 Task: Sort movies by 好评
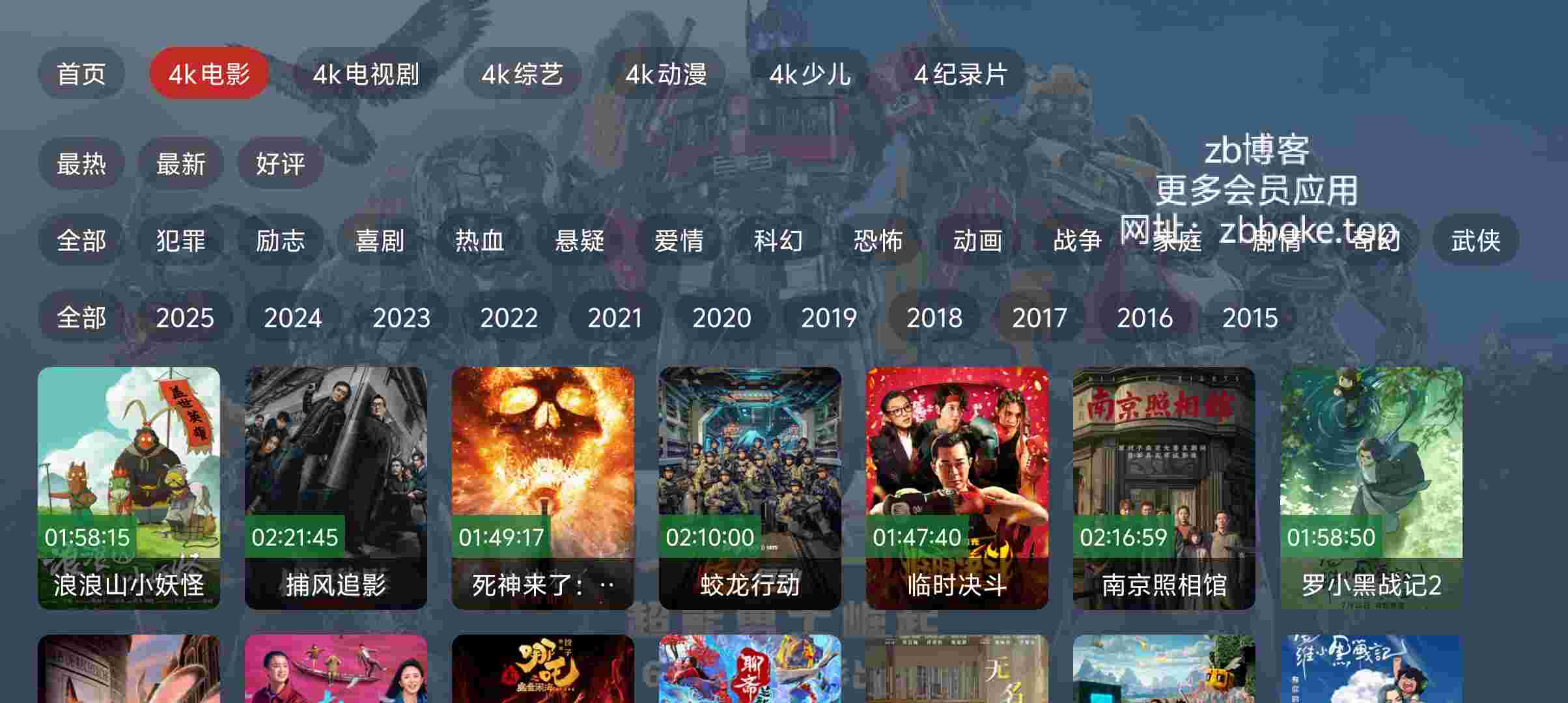point(280,163)
